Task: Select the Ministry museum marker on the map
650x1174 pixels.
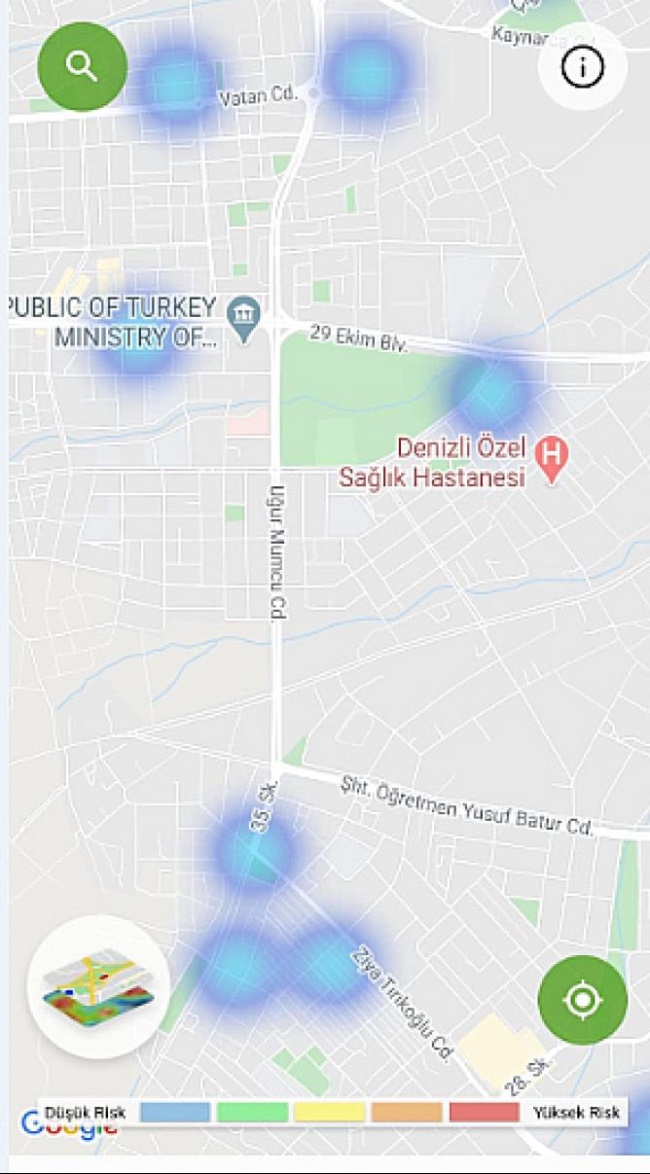Action: point(244,318)
